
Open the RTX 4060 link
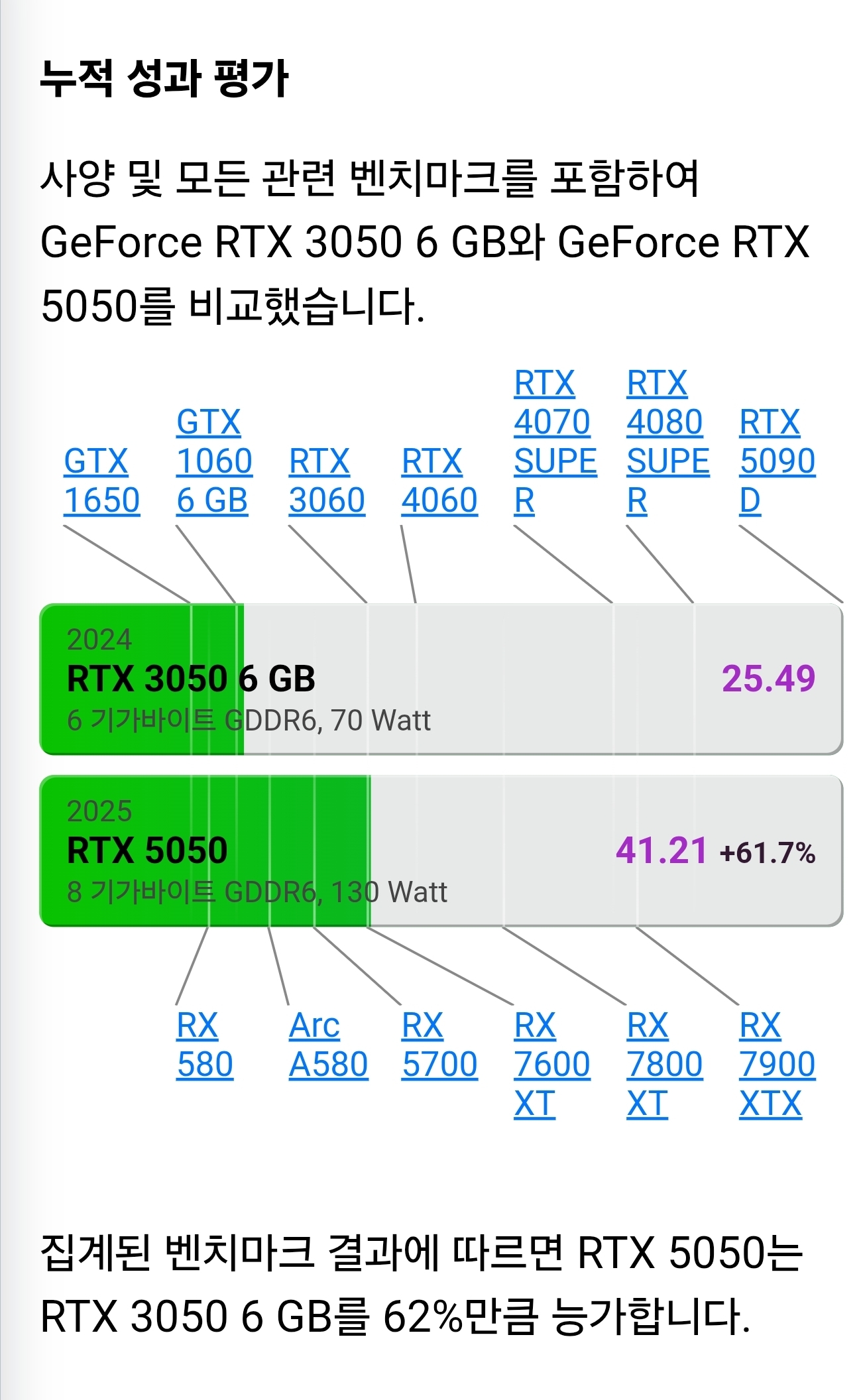tap(439, 481)
